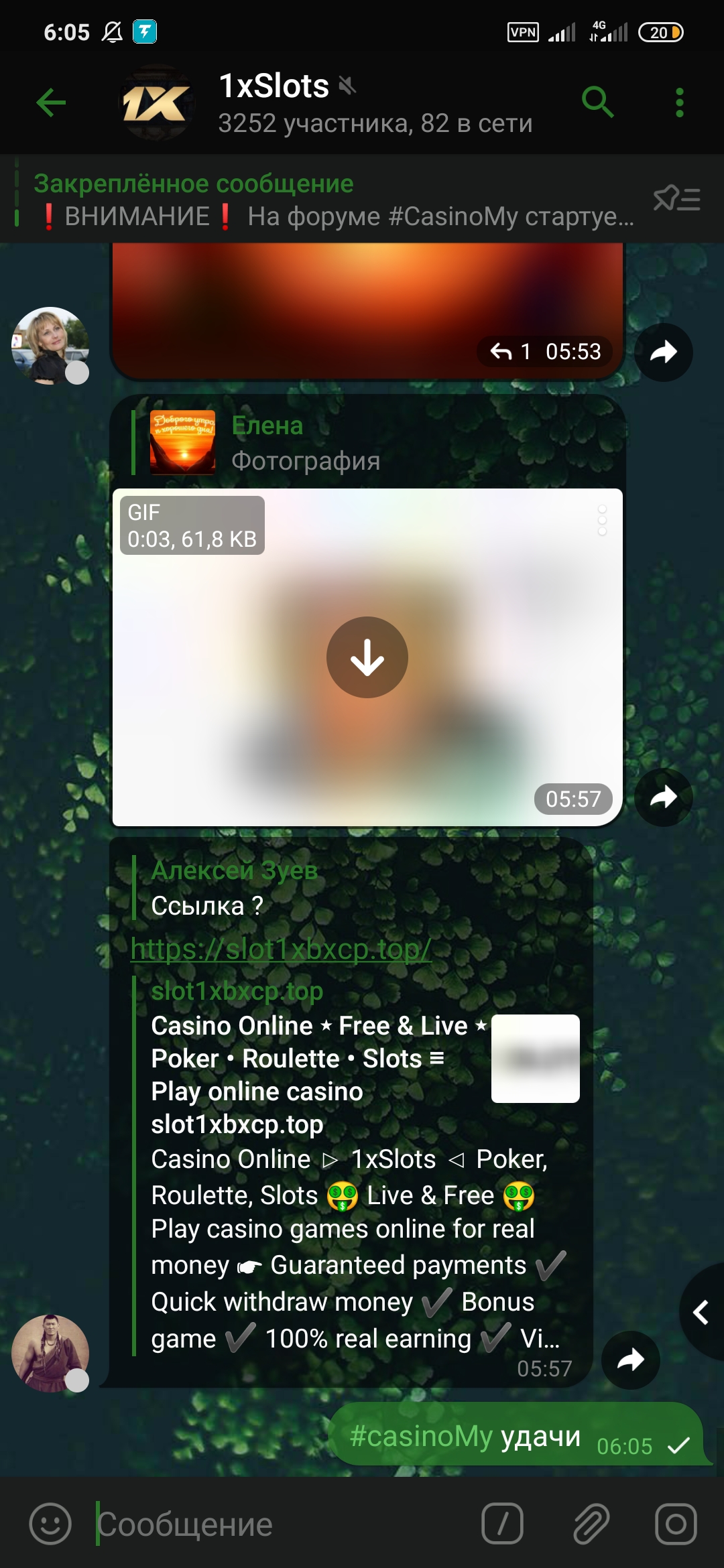Forward the slot1xbxcp.top link message
Image resolution: width=724 pixels, height=1568 pixels.
(630, 1360)
